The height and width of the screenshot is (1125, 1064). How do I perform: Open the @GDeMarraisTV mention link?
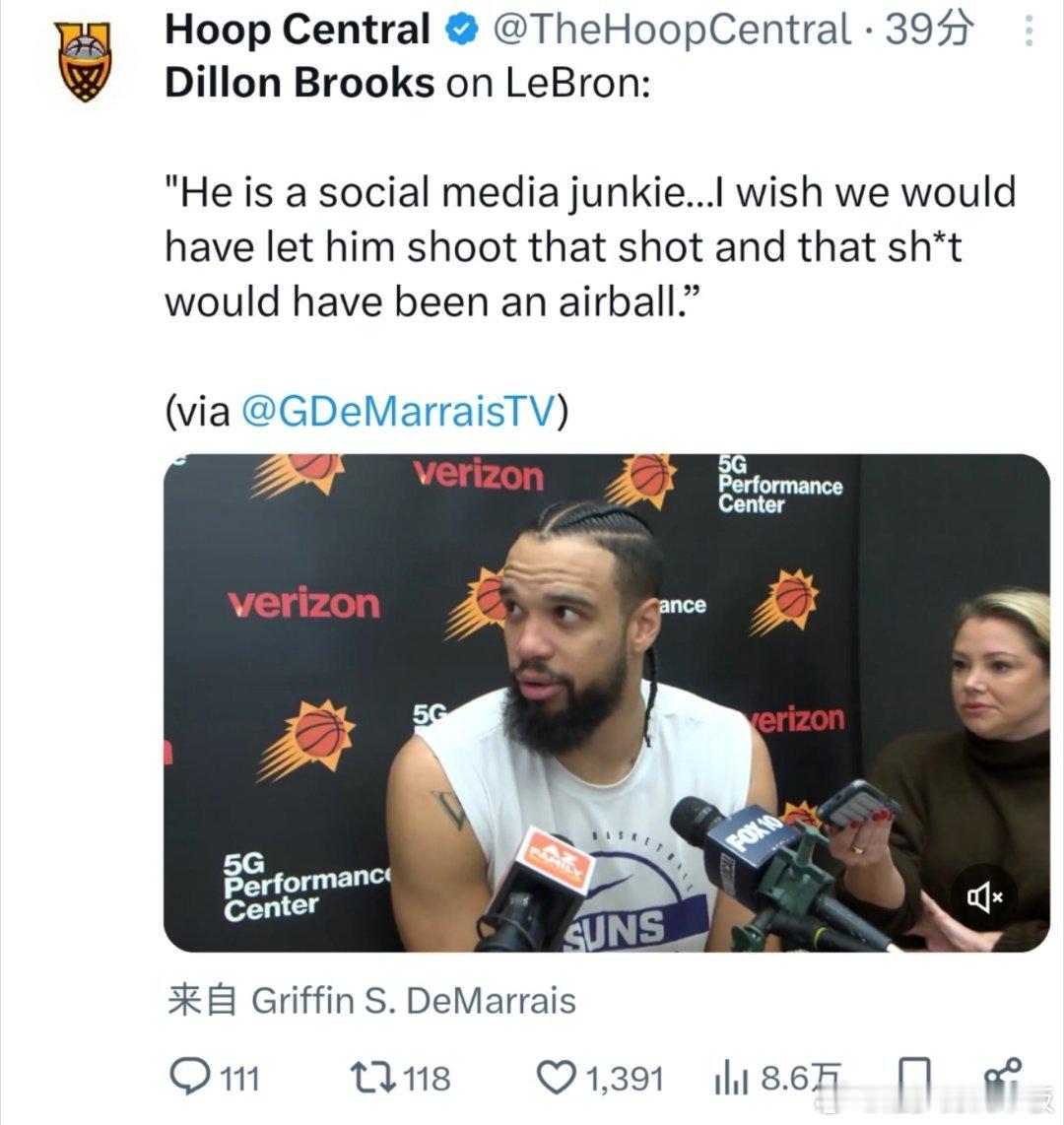[x=398, y=412]
